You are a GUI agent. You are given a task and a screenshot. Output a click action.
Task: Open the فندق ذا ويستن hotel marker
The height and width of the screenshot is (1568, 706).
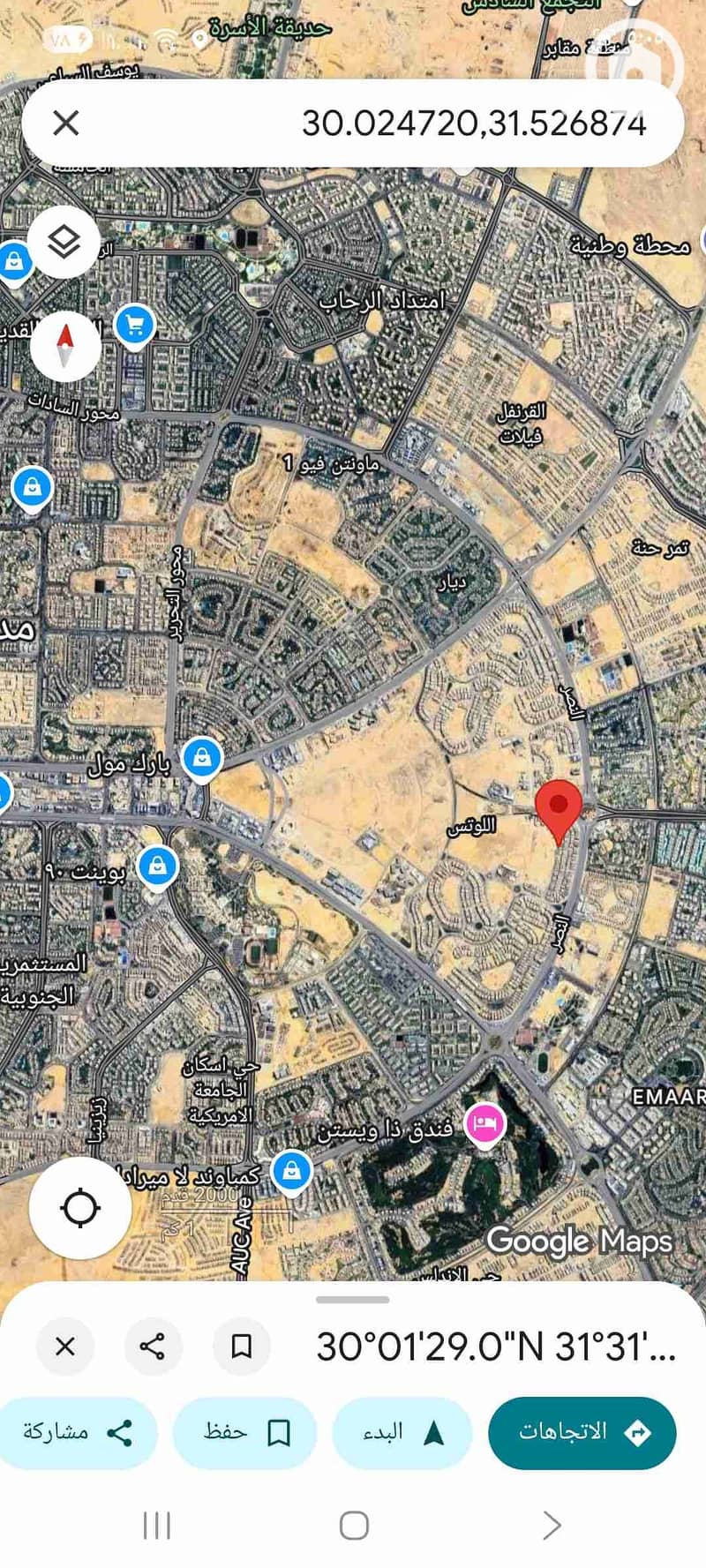[x=484, y=1125]
